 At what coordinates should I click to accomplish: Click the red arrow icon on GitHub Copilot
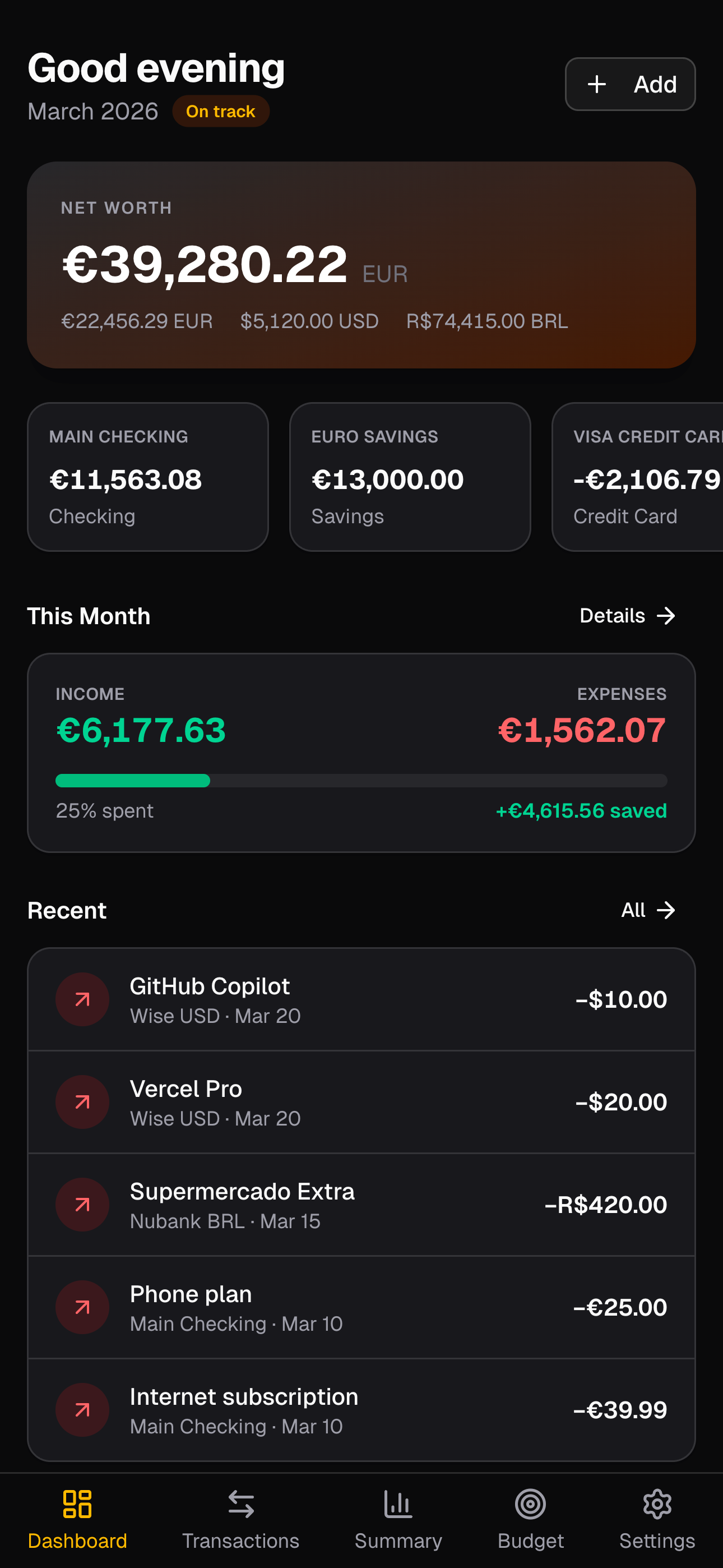click(82, 999)
